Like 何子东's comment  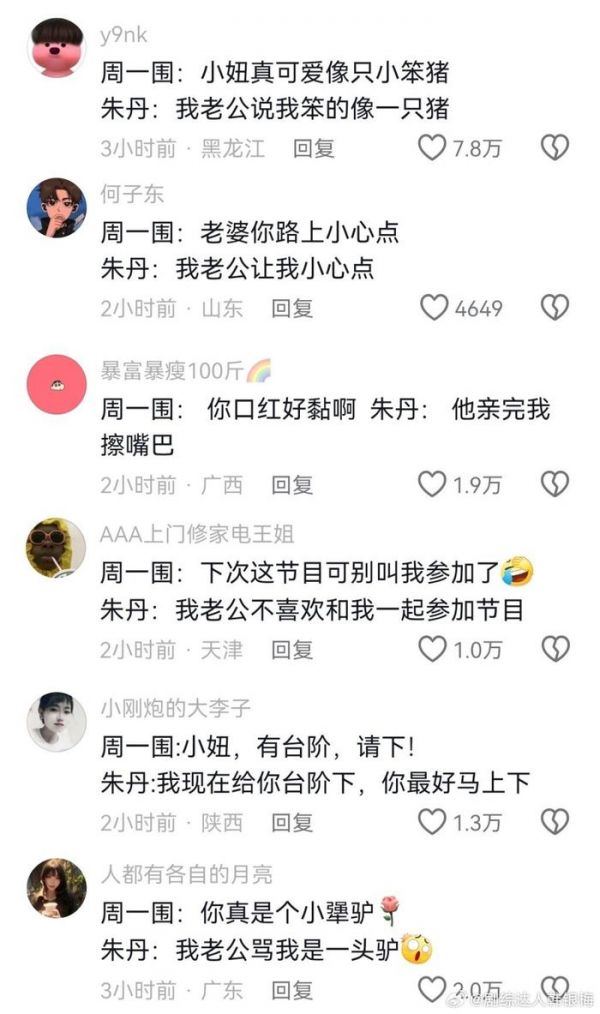(434, 308)
